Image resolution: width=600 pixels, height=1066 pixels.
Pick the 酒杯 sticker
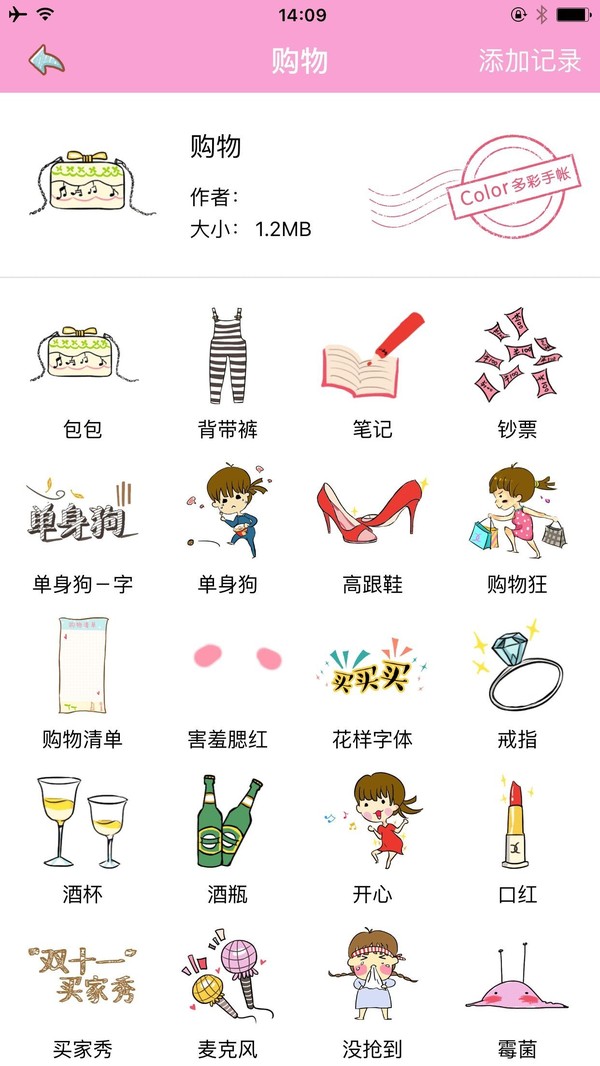(82, 822)
